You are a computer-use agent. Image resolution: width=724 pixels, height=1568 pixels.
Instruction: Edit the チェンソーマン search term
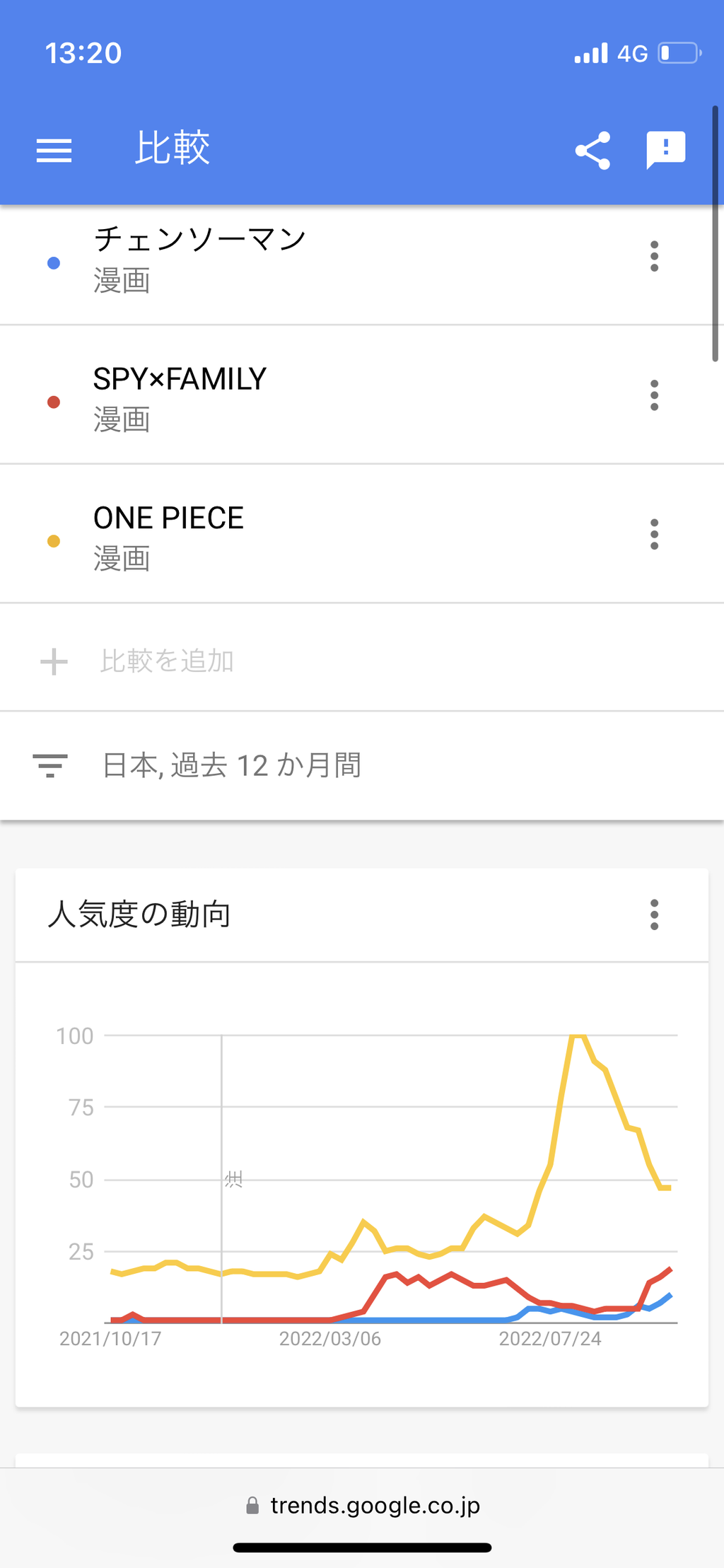click(200, 258)
